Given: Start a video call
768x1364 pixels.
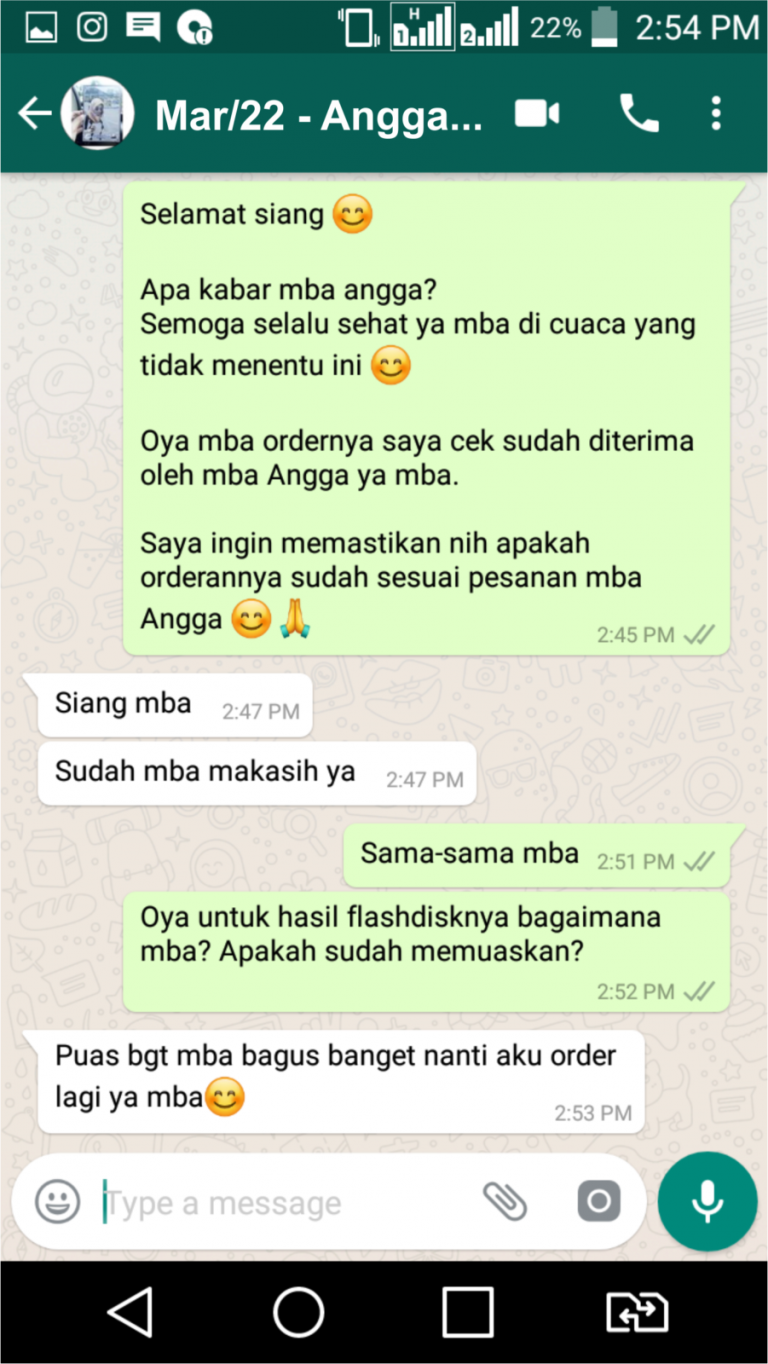Looking at the screenshot, I should coord(537,114).
